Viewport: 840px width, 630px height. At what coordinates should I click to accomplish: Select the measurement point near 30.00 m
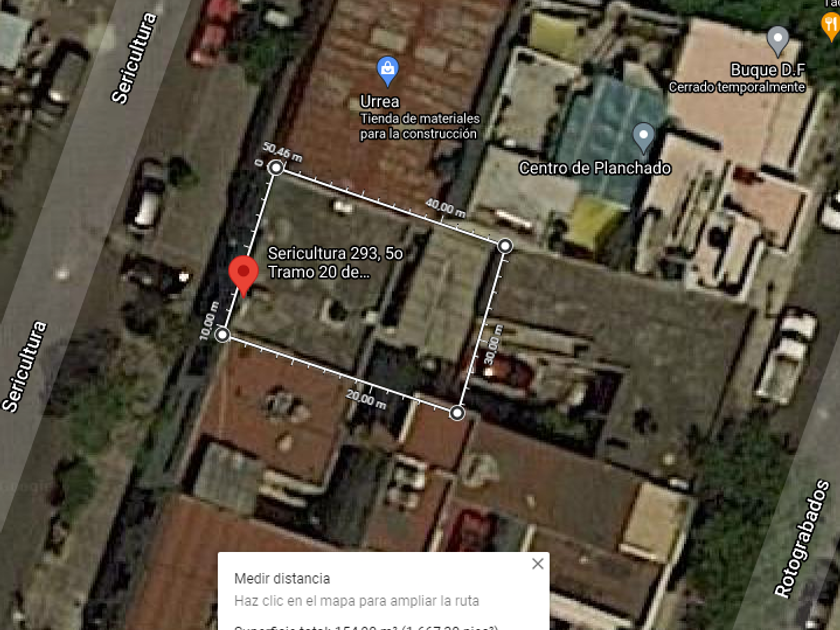(x=505, y=245)
